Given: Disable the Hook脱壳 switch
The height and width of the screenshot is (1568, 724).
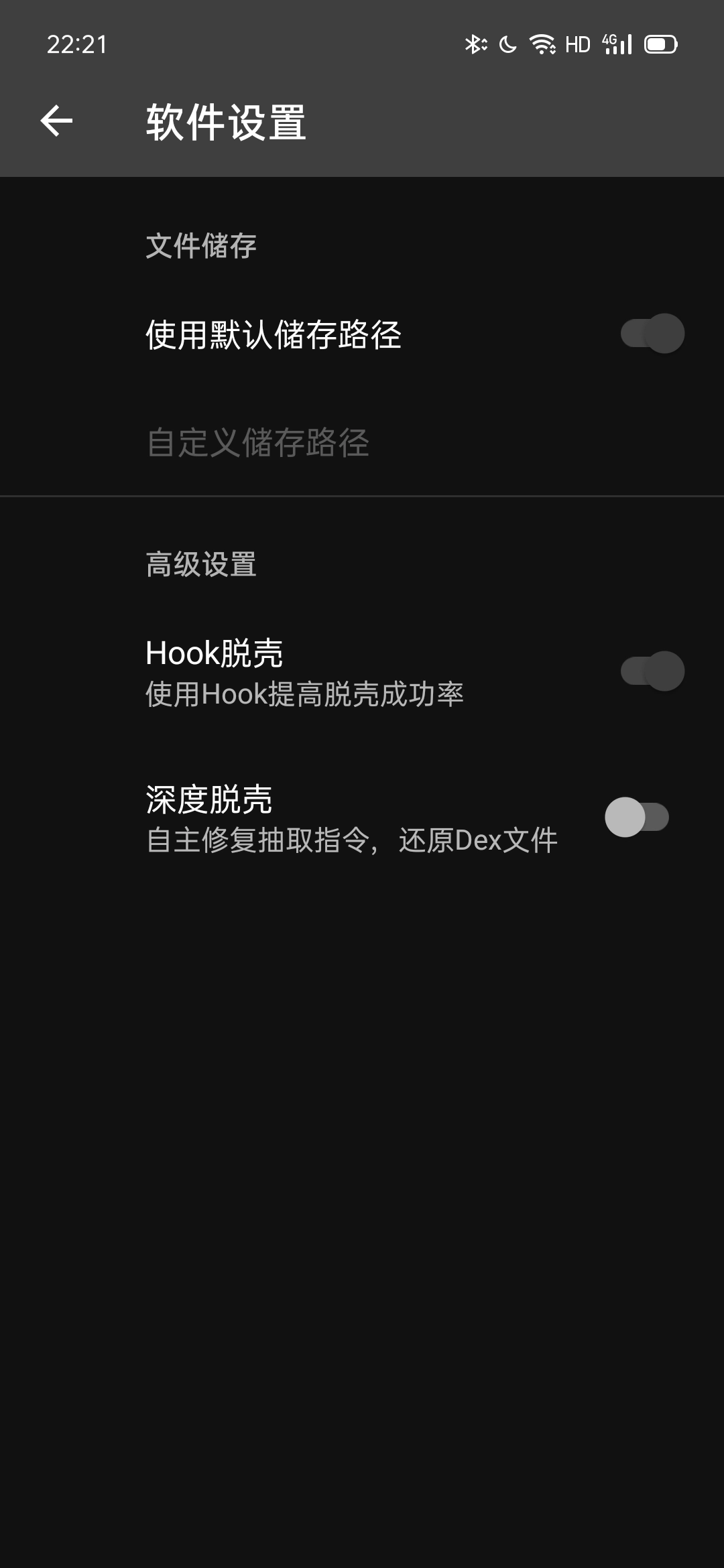Looking at the screenshot, I should (652, 671).
